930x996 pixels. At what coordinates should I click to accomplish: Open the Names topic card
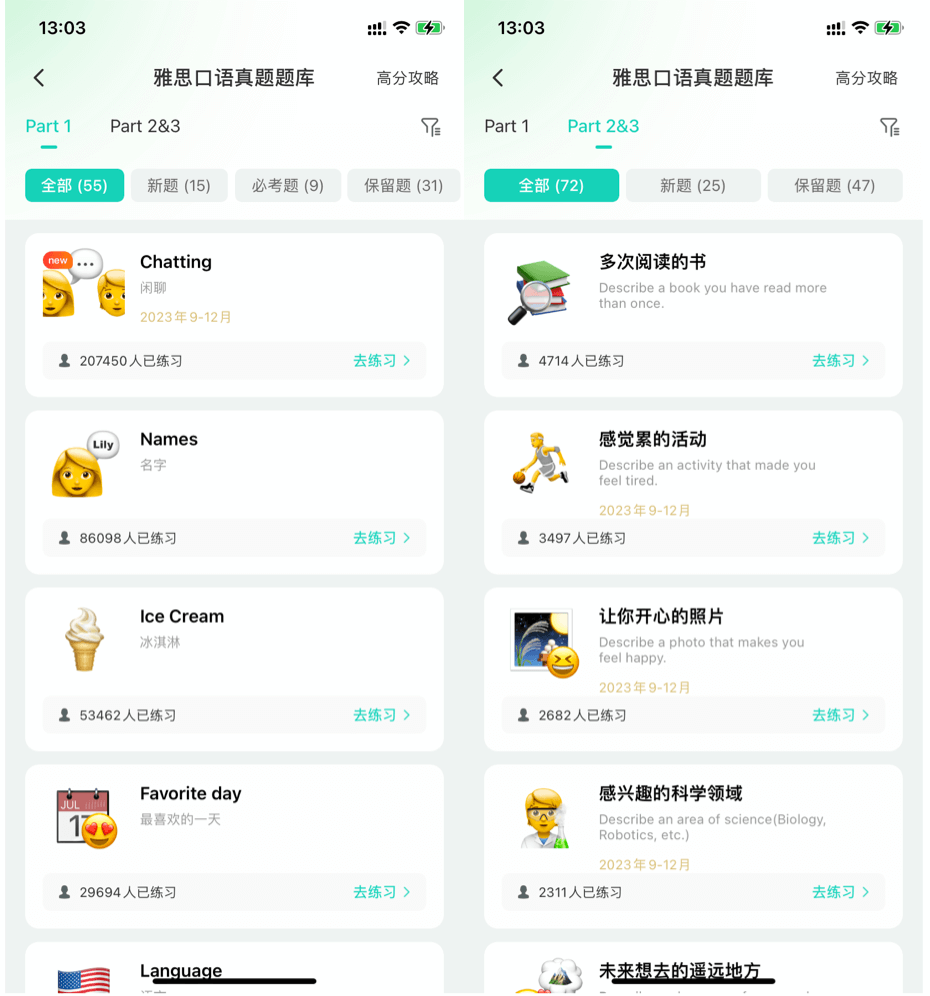[234, 465]
